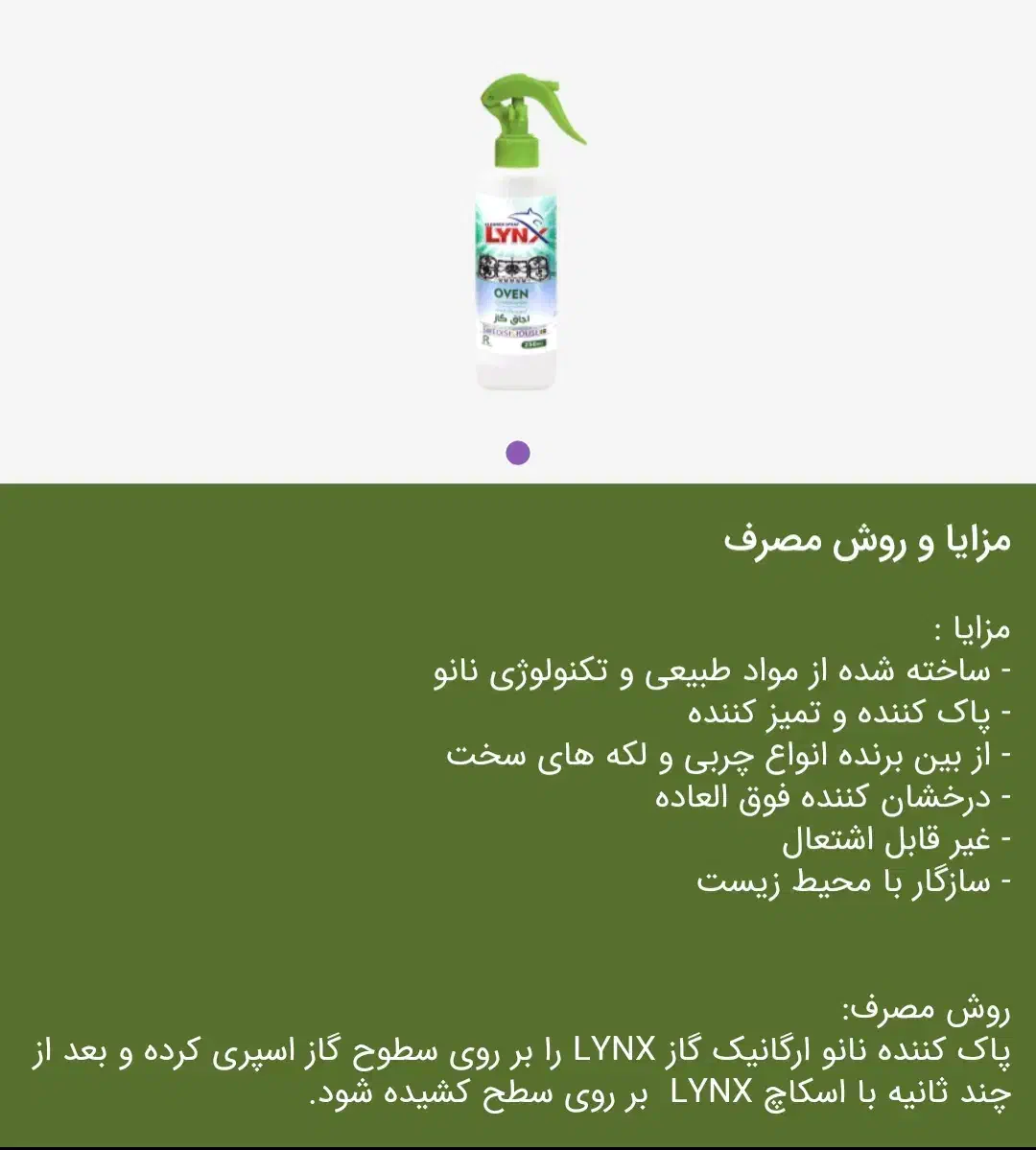Tap the purple image page indicator dot
The image size is (1036, 1150).
[x=518, y=453]
